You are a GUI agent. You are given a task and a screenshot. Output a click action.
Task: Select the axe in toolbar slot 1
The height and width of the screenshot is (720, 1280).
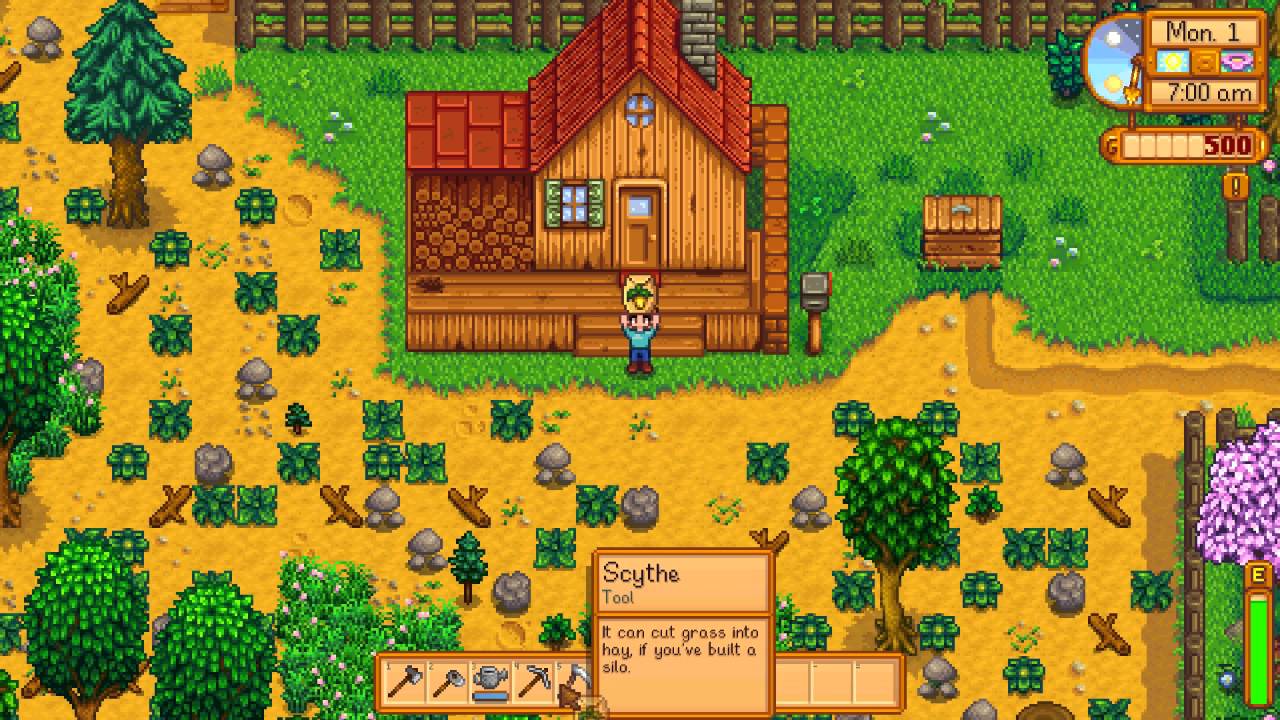404,683
